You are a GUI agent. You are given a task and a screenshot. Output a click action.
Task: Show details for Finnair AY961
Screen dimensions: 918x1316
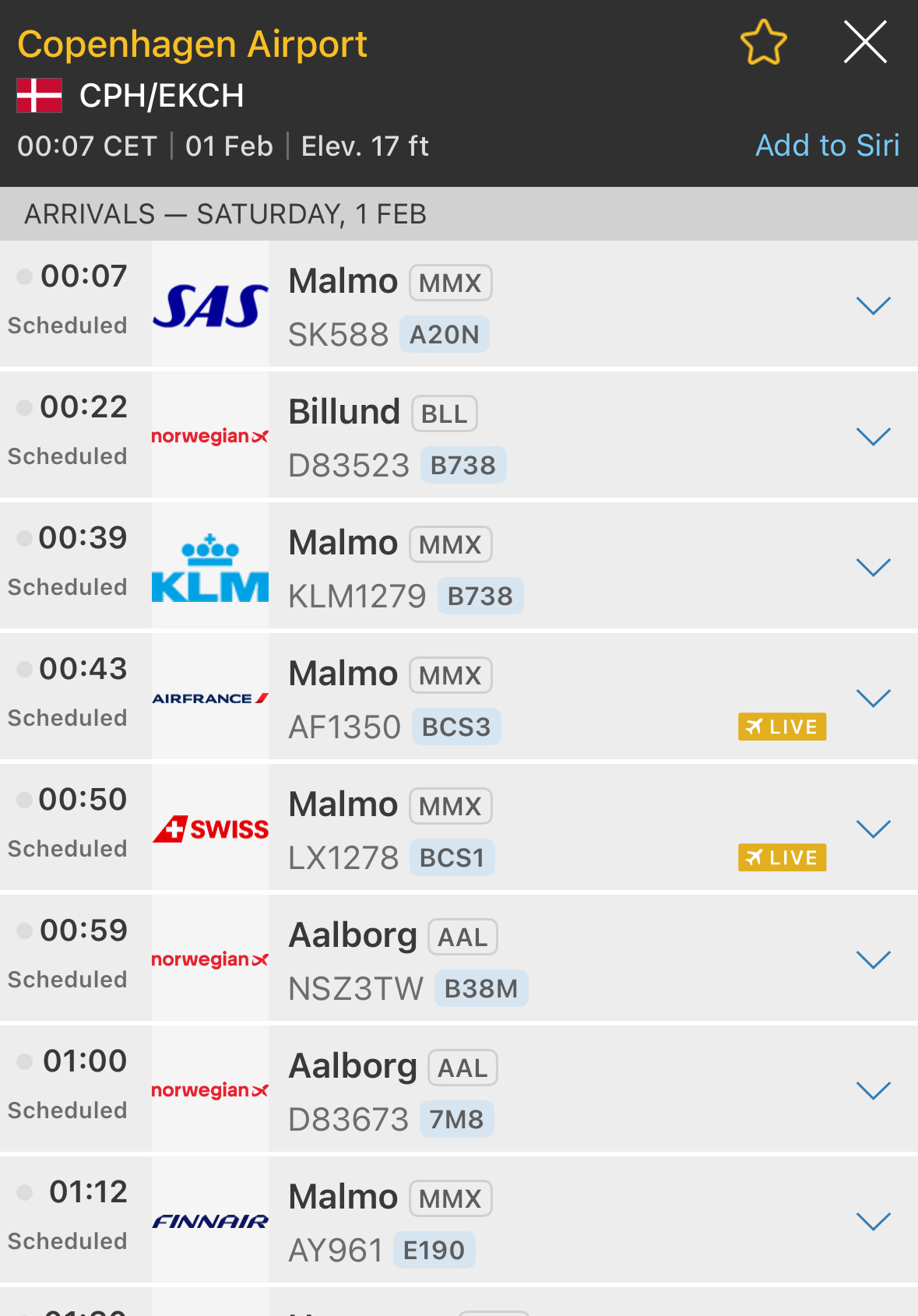coord(873,1222)
